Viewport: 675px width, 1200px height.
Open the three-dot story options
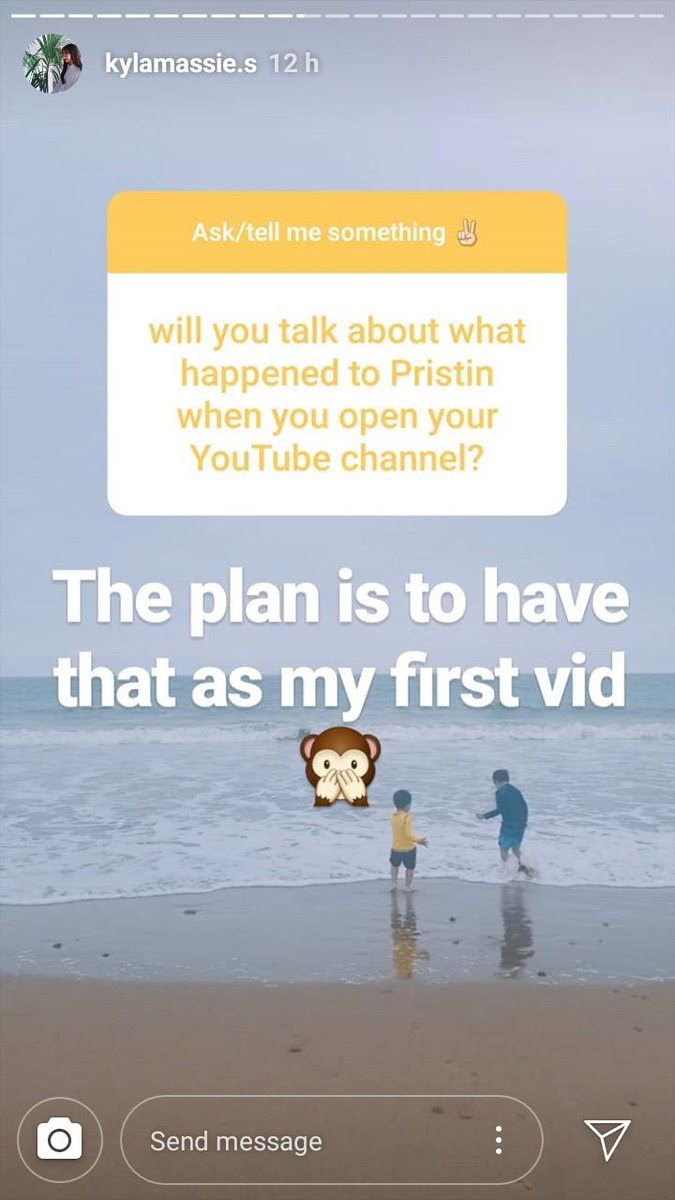(x=498, y=1140)
